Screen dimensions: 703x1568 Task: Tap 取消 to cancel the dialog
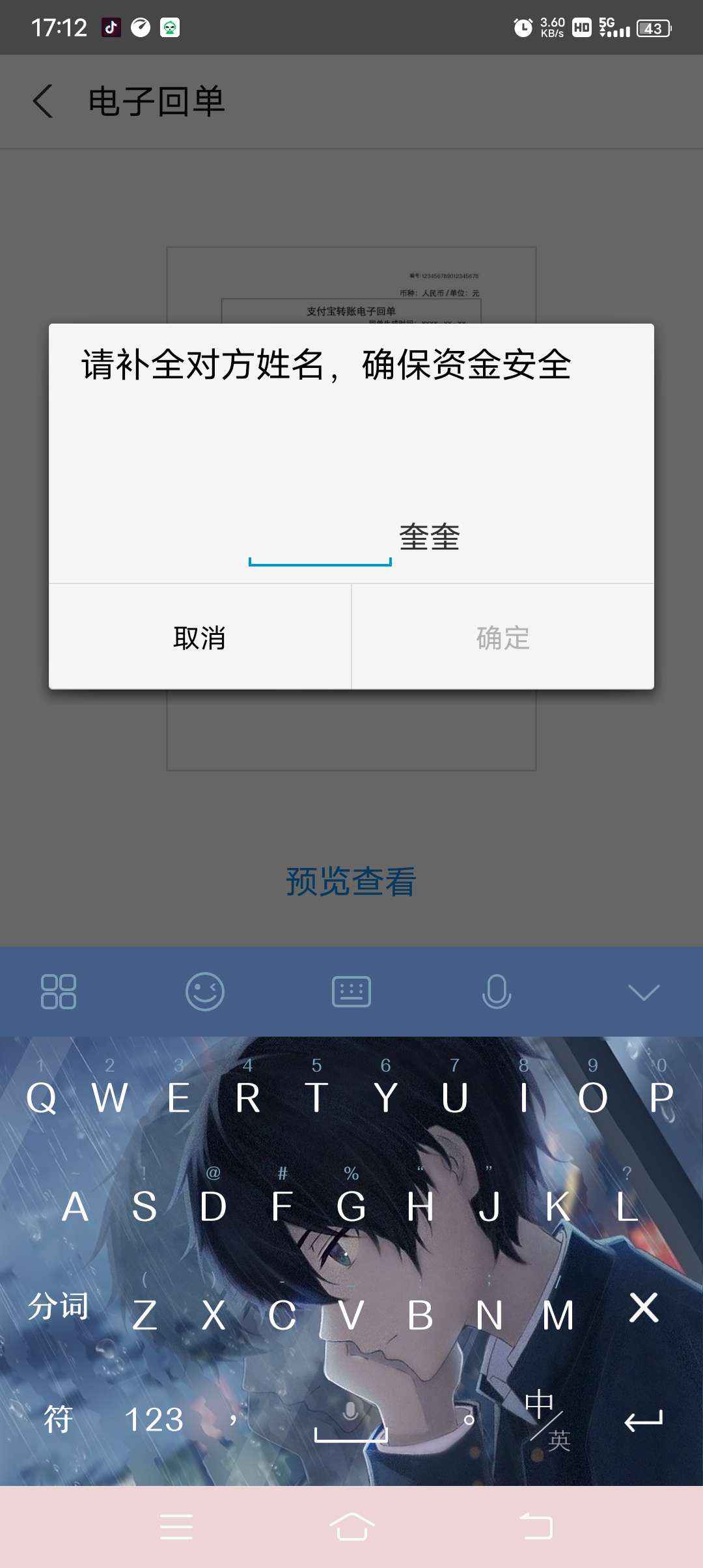click(x=200, y=637)
